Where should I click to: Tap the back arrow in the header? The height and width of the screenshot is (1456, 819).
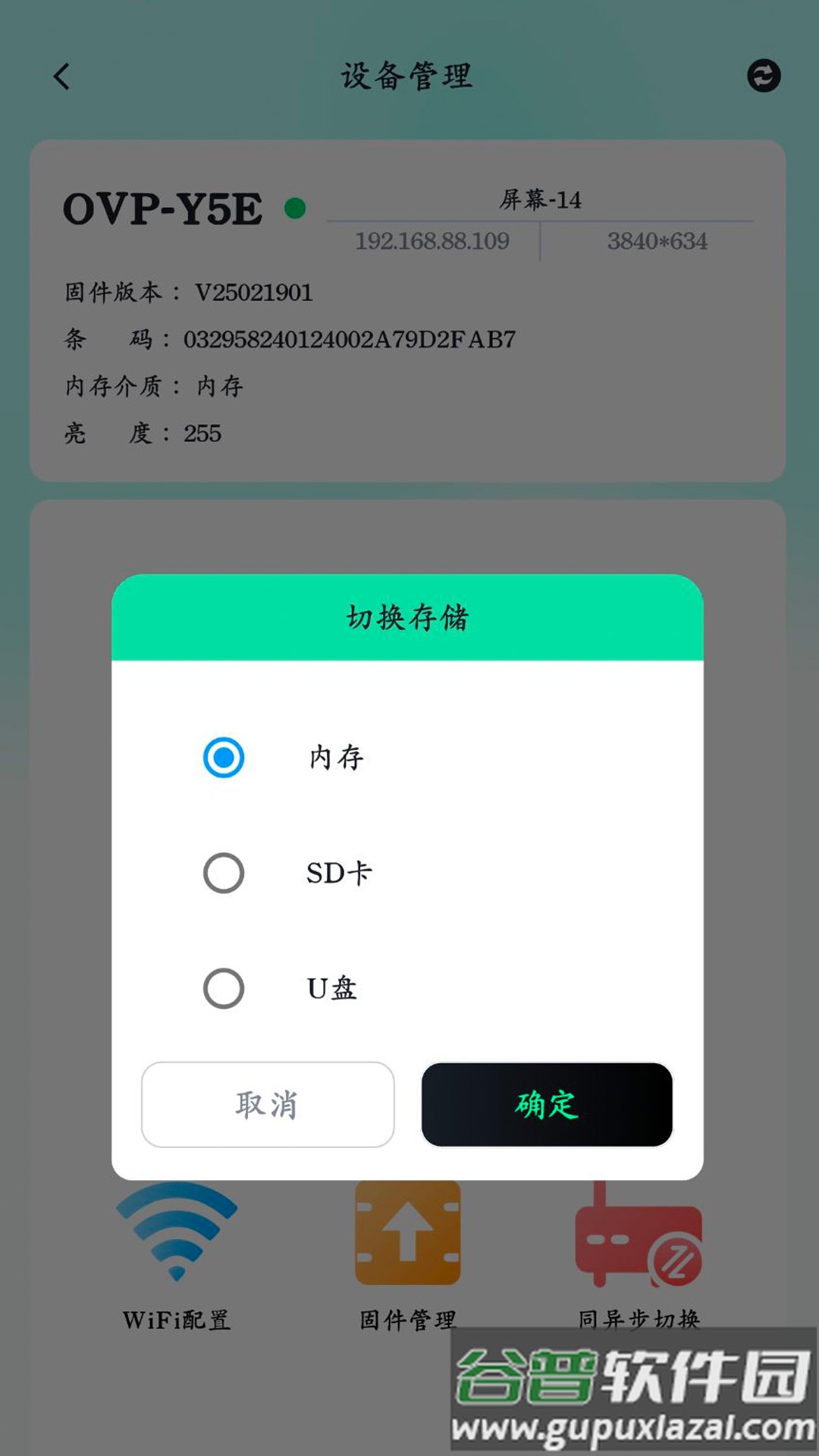click(x=61, y=77)
